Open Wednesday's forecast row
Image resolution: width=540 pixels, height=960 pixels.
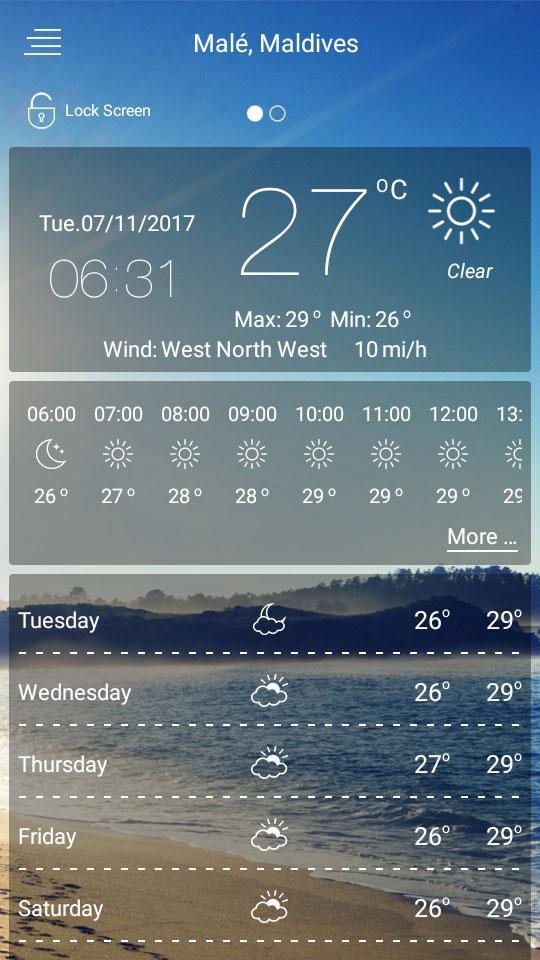(270, 692)
